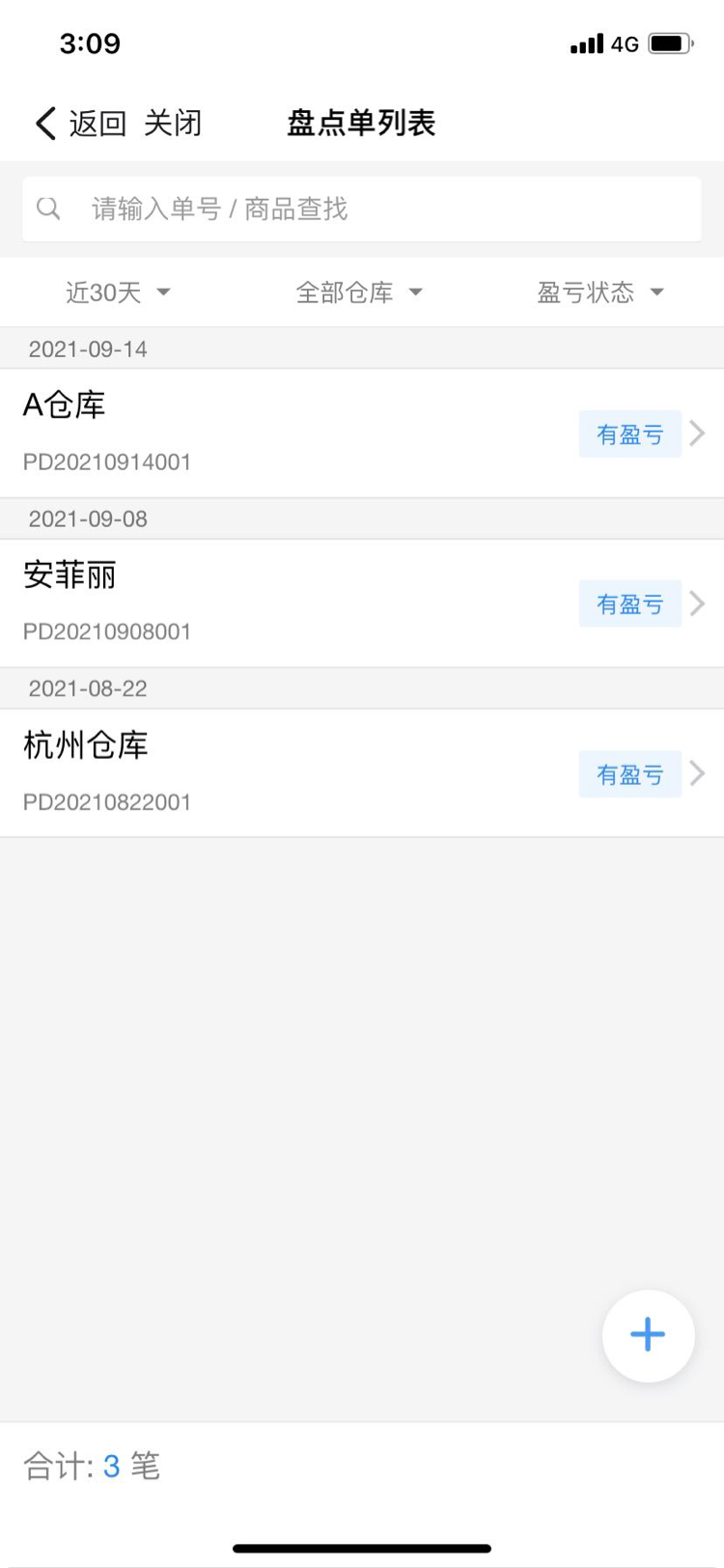Open the 全部仓库 warehouse filter dropdown
Image resolution: width=724 pixels, height=1568 pixels.
(x=358, y=292)
